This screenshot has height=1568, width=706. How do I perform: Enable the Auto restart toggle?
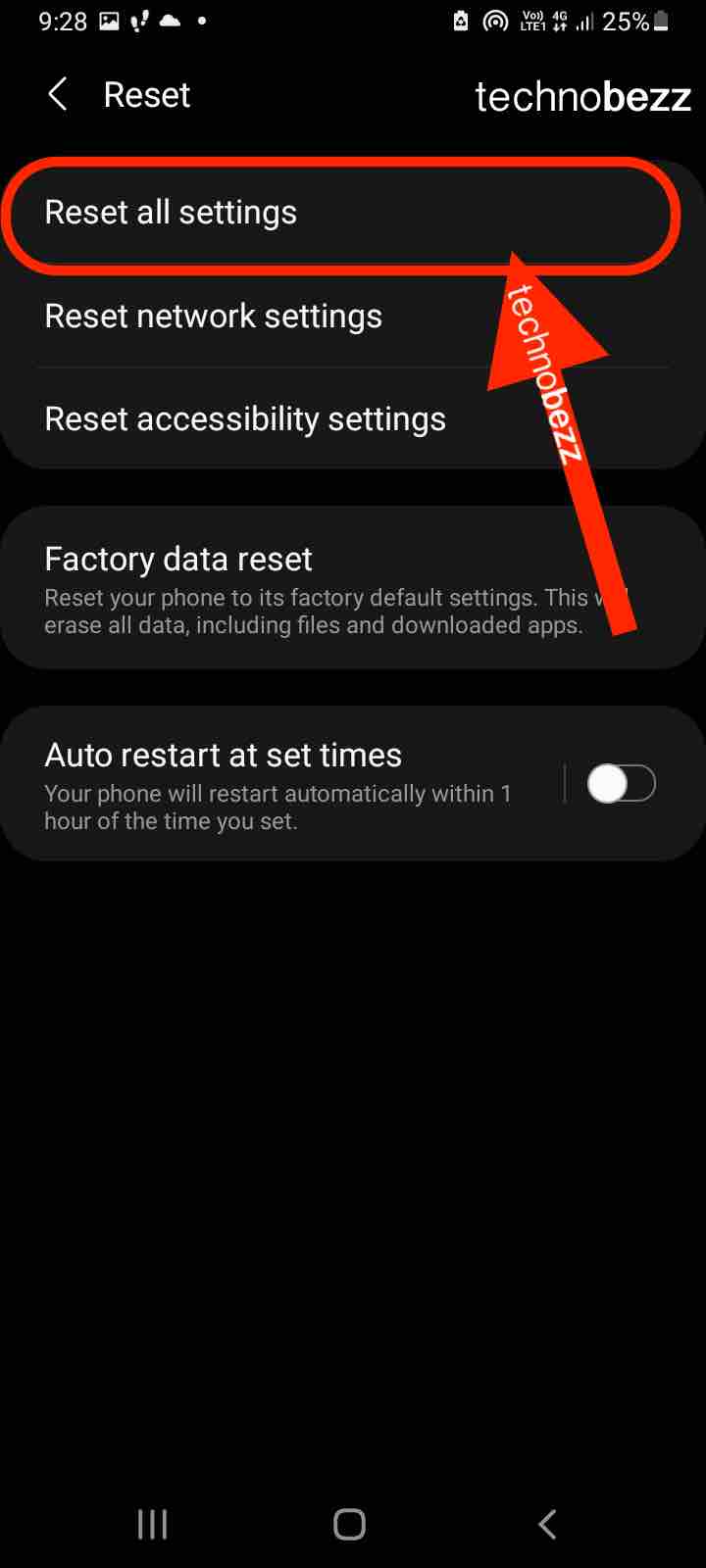click(x=621, y=784)
